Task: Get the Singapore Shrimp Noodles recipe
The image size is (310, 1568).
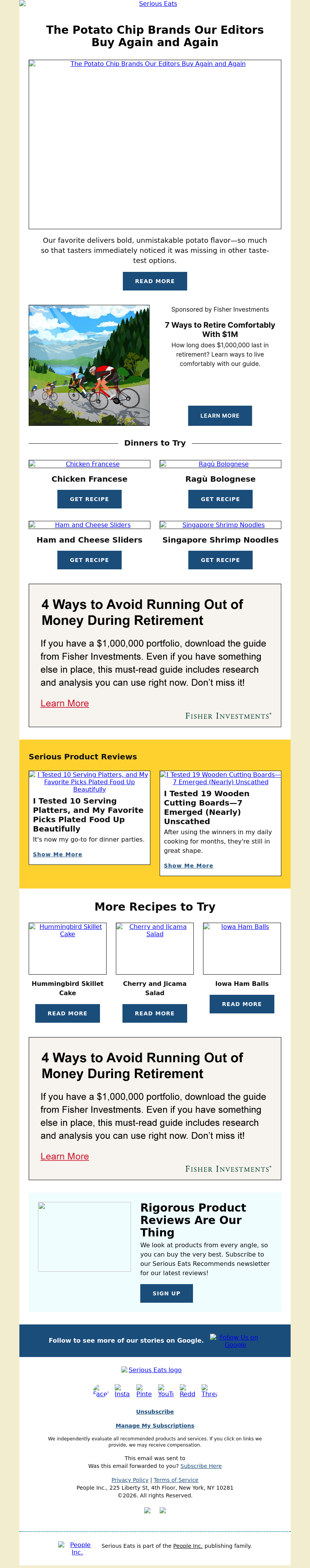Action: pyautogui.click(x=220, y=560)
